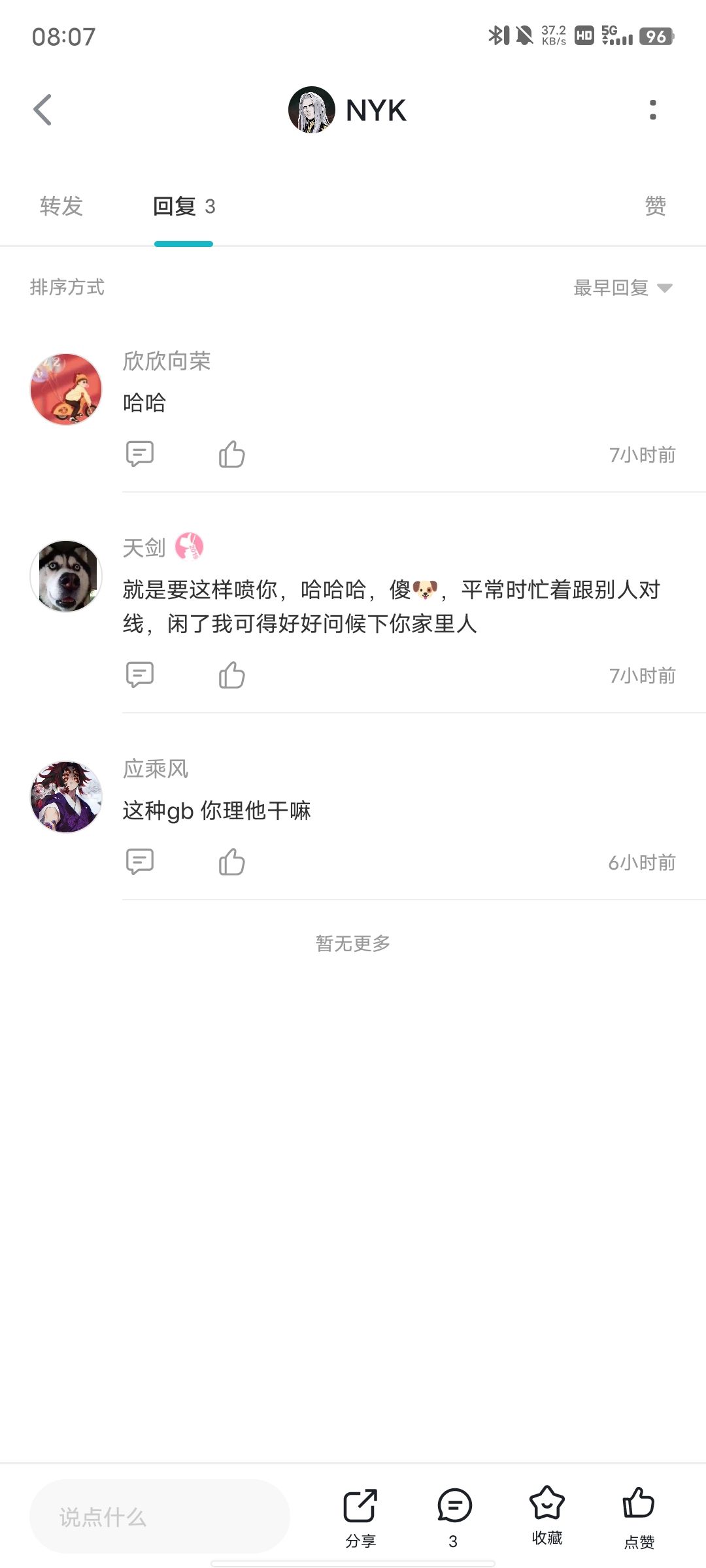The height and width of the screenshot is (1568, 706).
Task: Switch to the 赞 tab
Action: [655, 206]
